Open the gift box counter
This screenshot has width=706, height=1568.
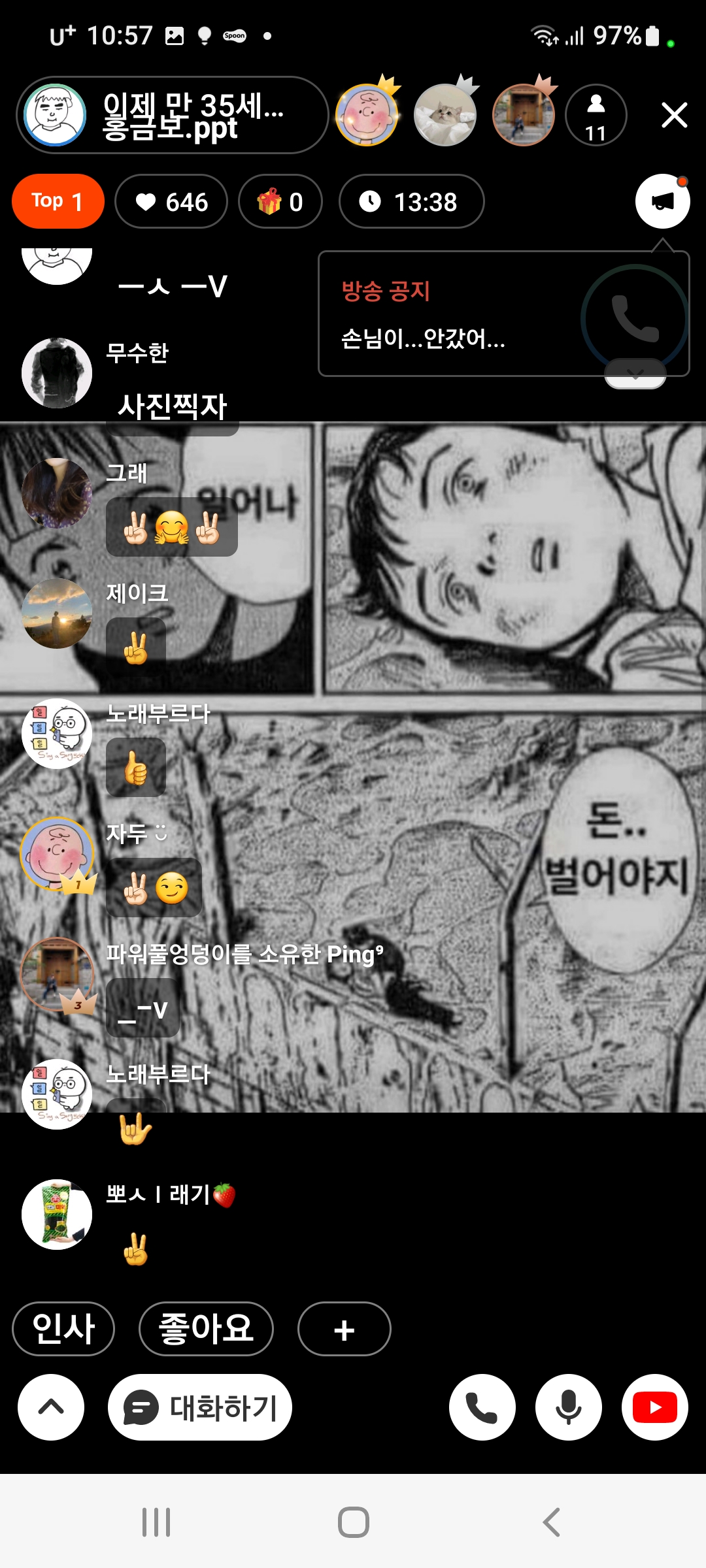pyautogui.click(x=280, y=201)
